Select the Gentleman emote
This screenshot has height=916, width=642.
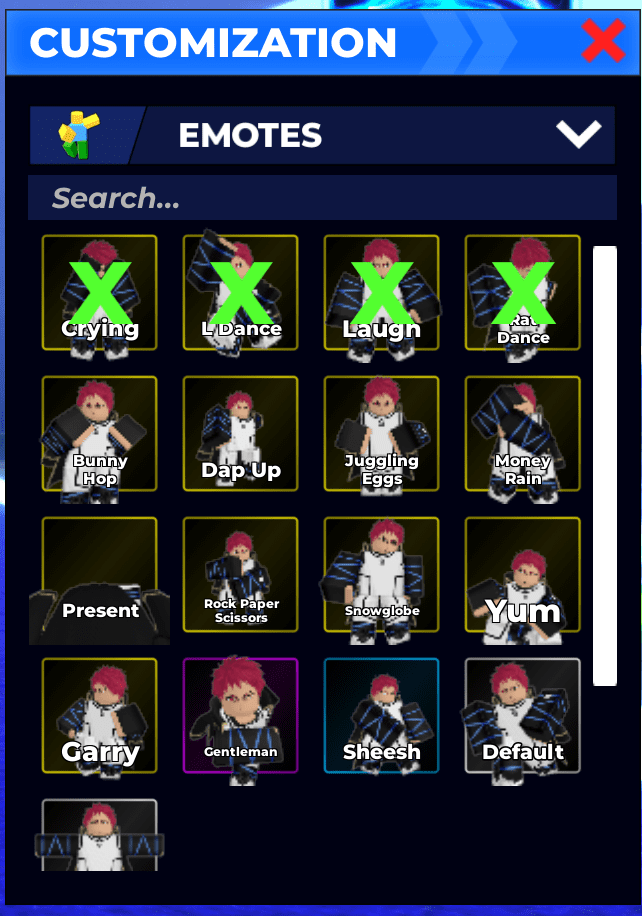click(x=241, y=716)
